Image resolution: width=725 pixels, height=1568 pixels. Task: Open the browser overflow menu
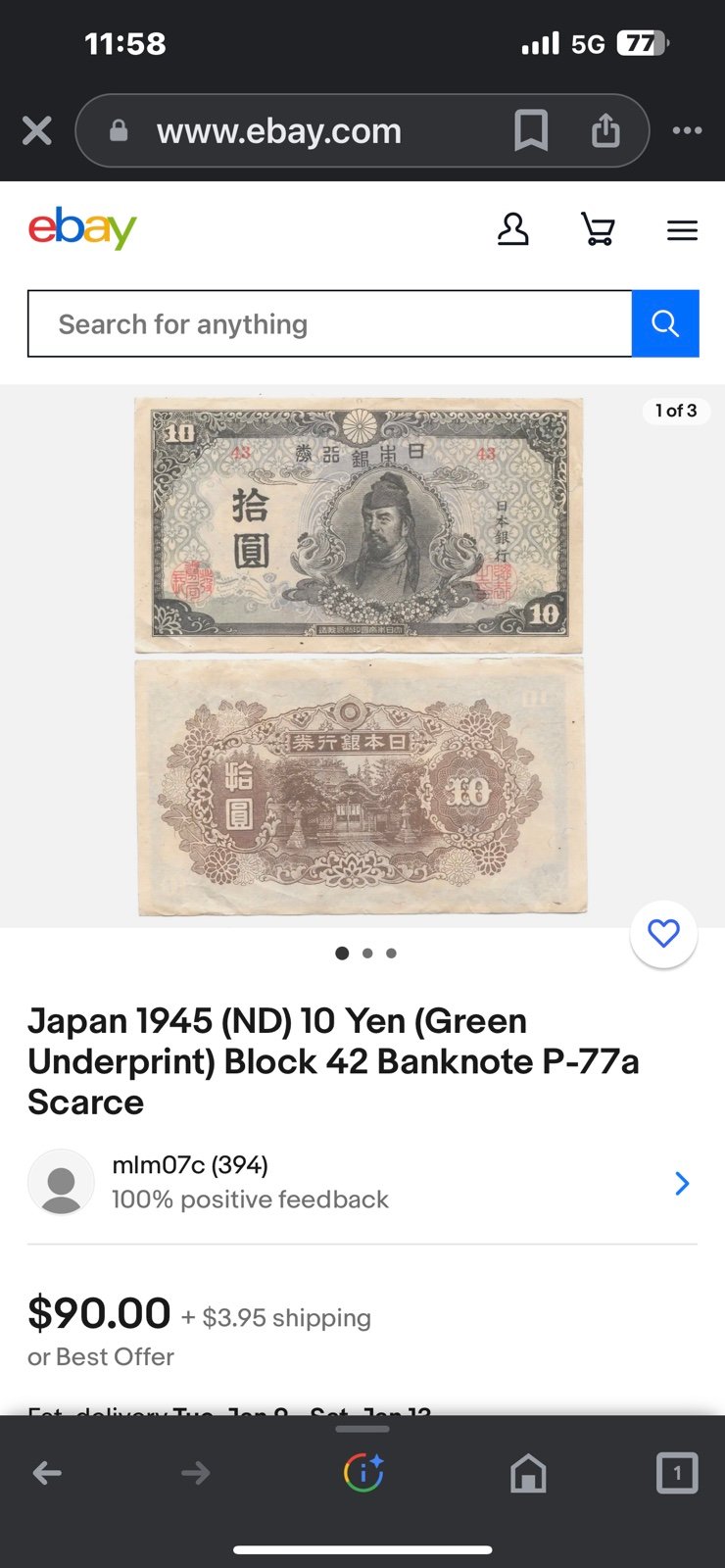[x=687, y=130]
